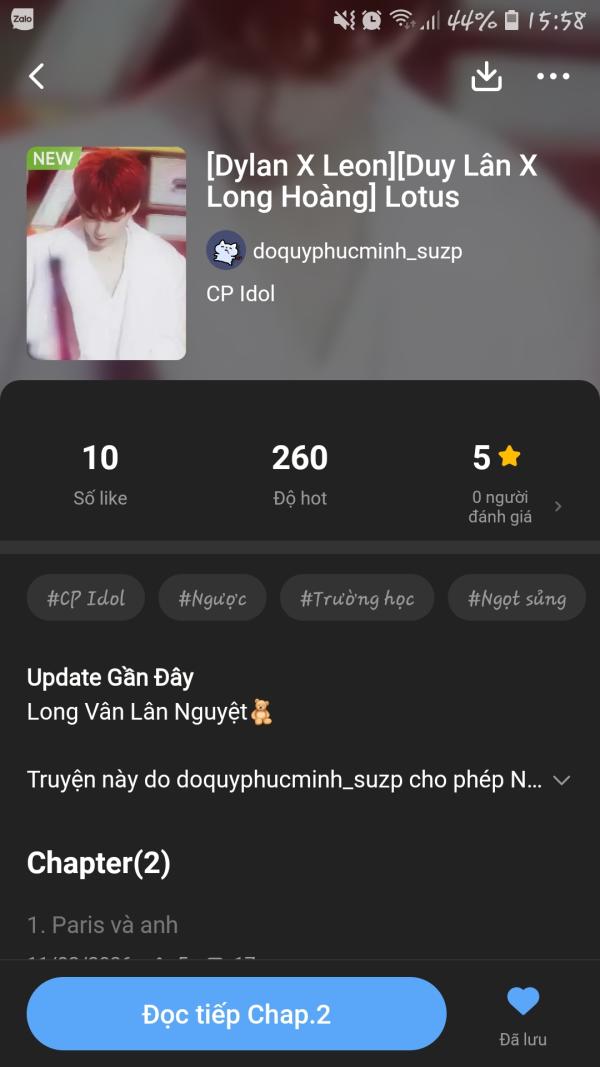
Task: Open the story cover image
Action: click(x=106, y=254)
